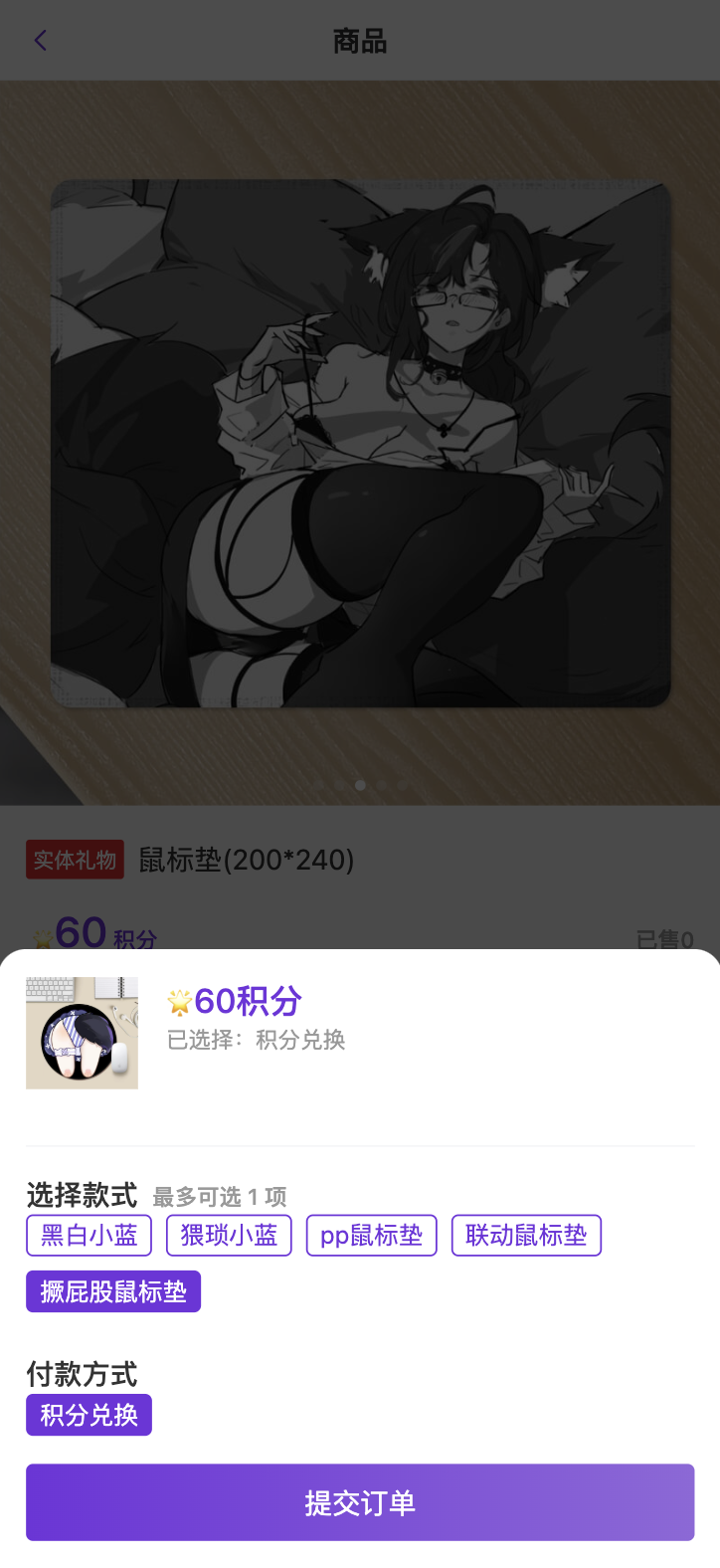The image size is (720, 1568).
Task: Select the 联动鼠标垫 style chip
Action: (526, 1236)
